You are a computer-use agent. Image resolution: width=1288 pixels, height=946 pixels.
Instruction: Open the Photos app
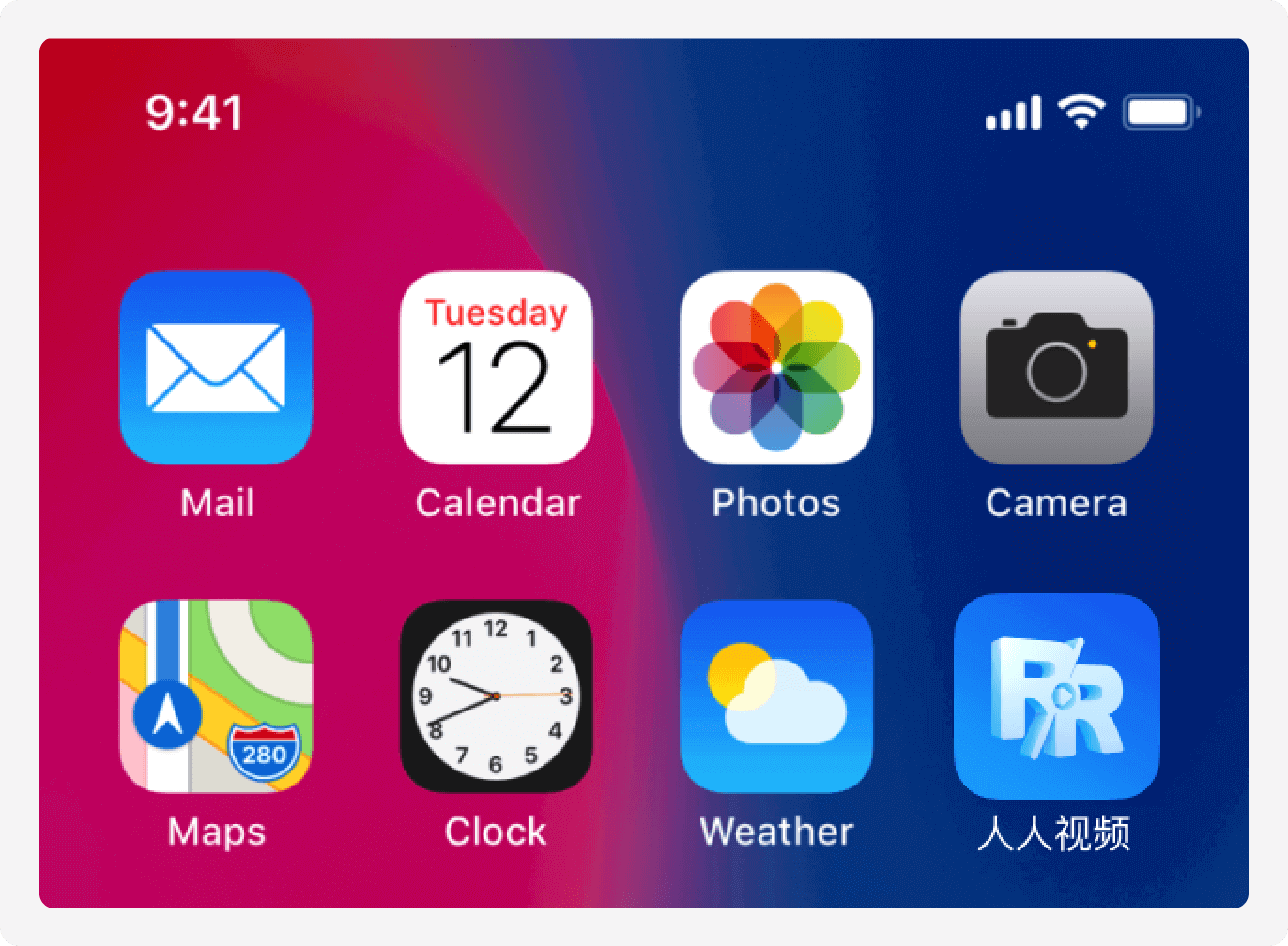[776, 368]
